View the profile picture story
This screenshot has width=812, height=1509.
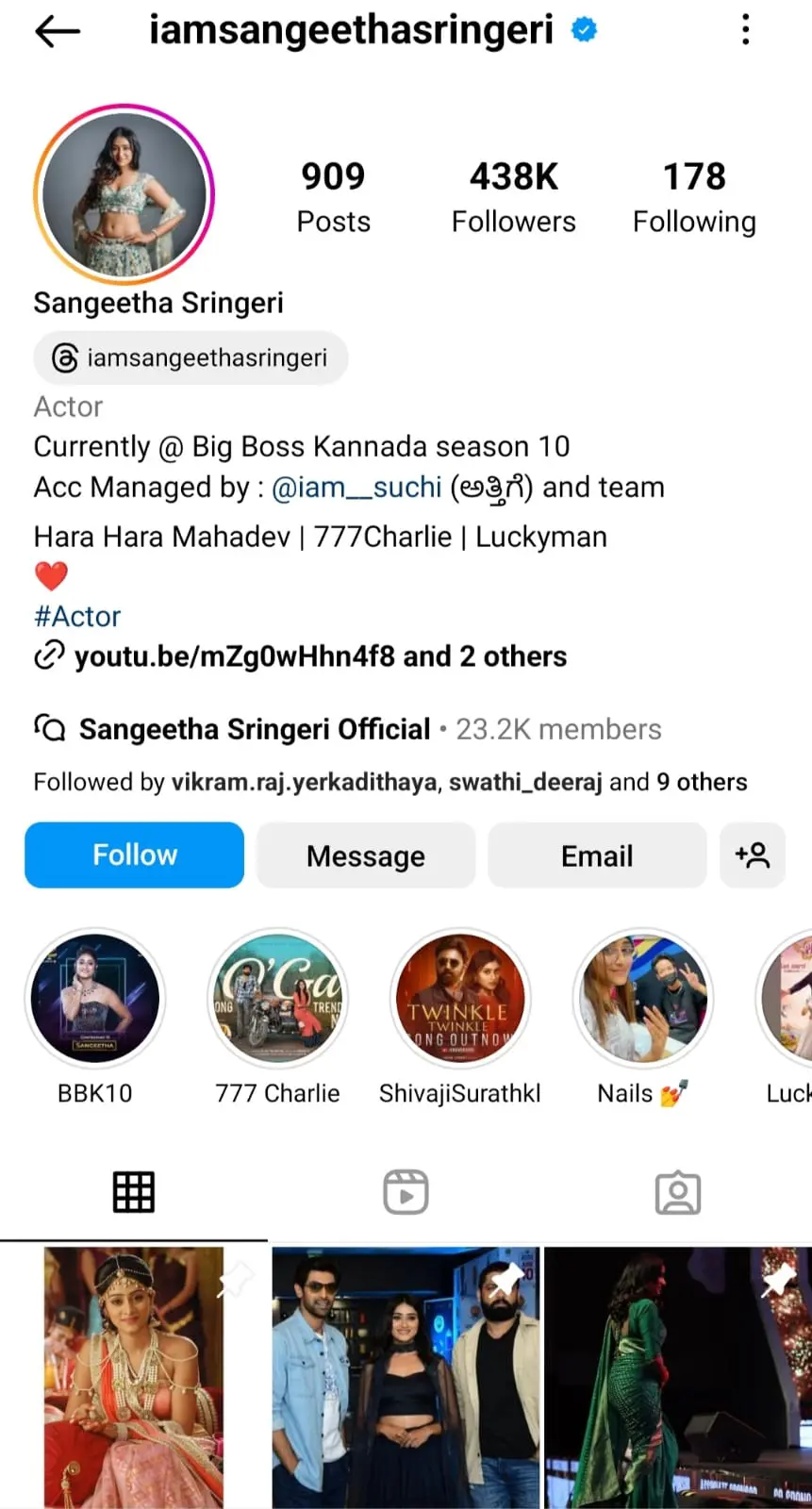[x=124, y=193]
